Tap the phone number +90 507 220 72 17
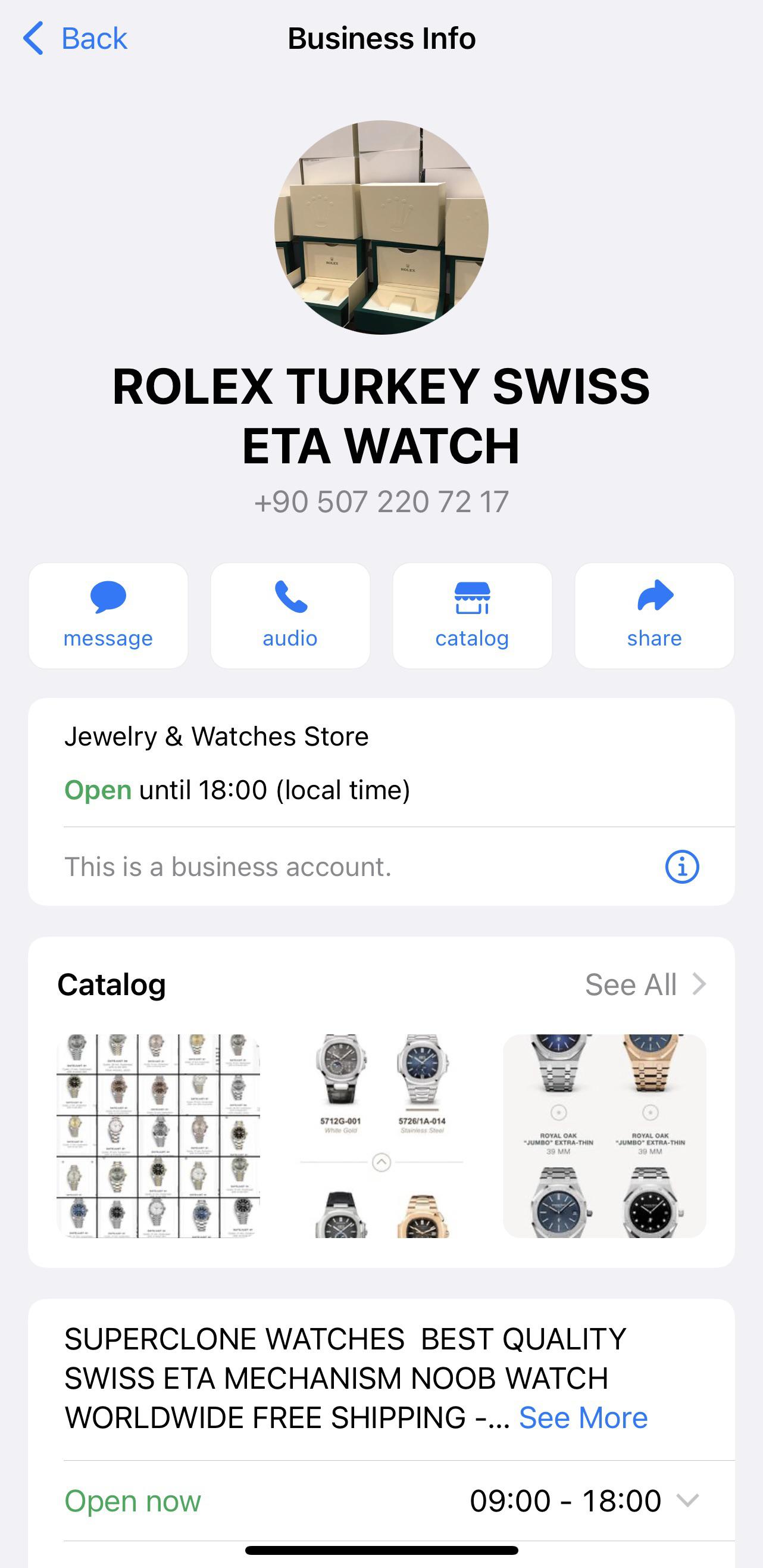The image size is (763, 1568). click(381, 501)
